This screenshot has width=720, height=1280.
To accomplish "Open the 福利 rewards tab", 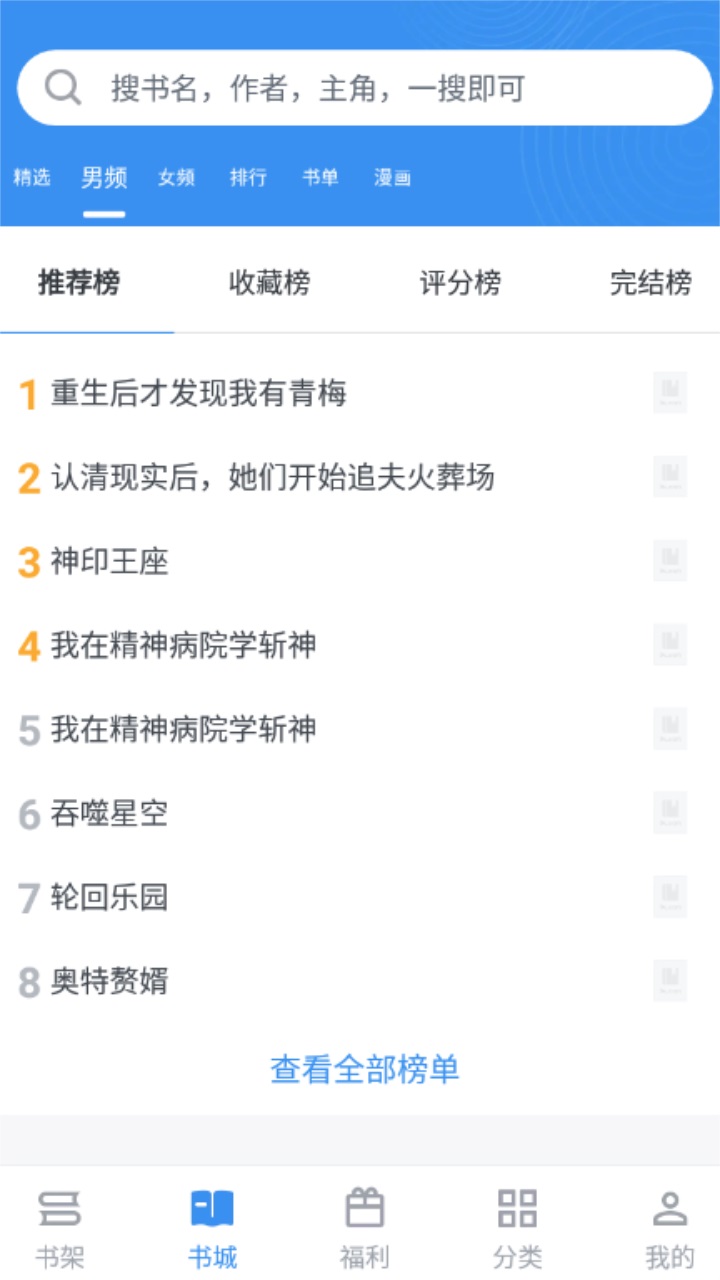I will tap(364, 1228).
